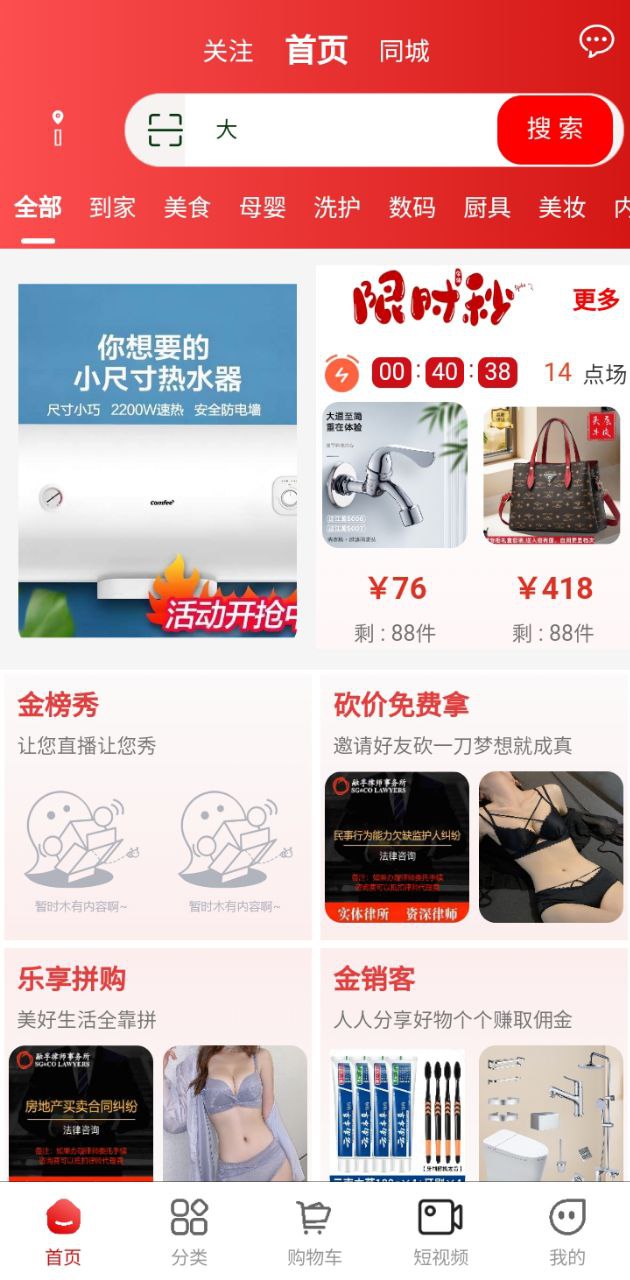Switch to the 短视频 bottom tab
The image size is (630, 1280).
point(440,1232)
